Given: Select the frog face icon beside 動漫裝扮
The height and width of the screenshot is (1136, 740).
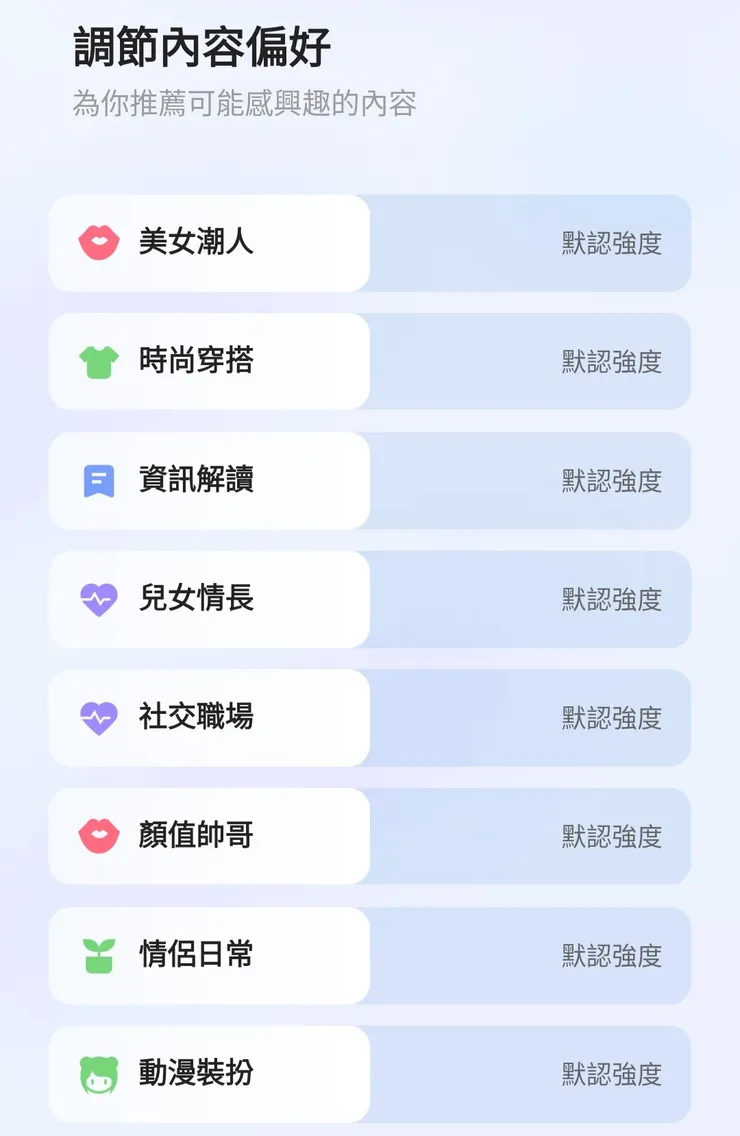Looking at the screenshot, I should [99, 1072].
